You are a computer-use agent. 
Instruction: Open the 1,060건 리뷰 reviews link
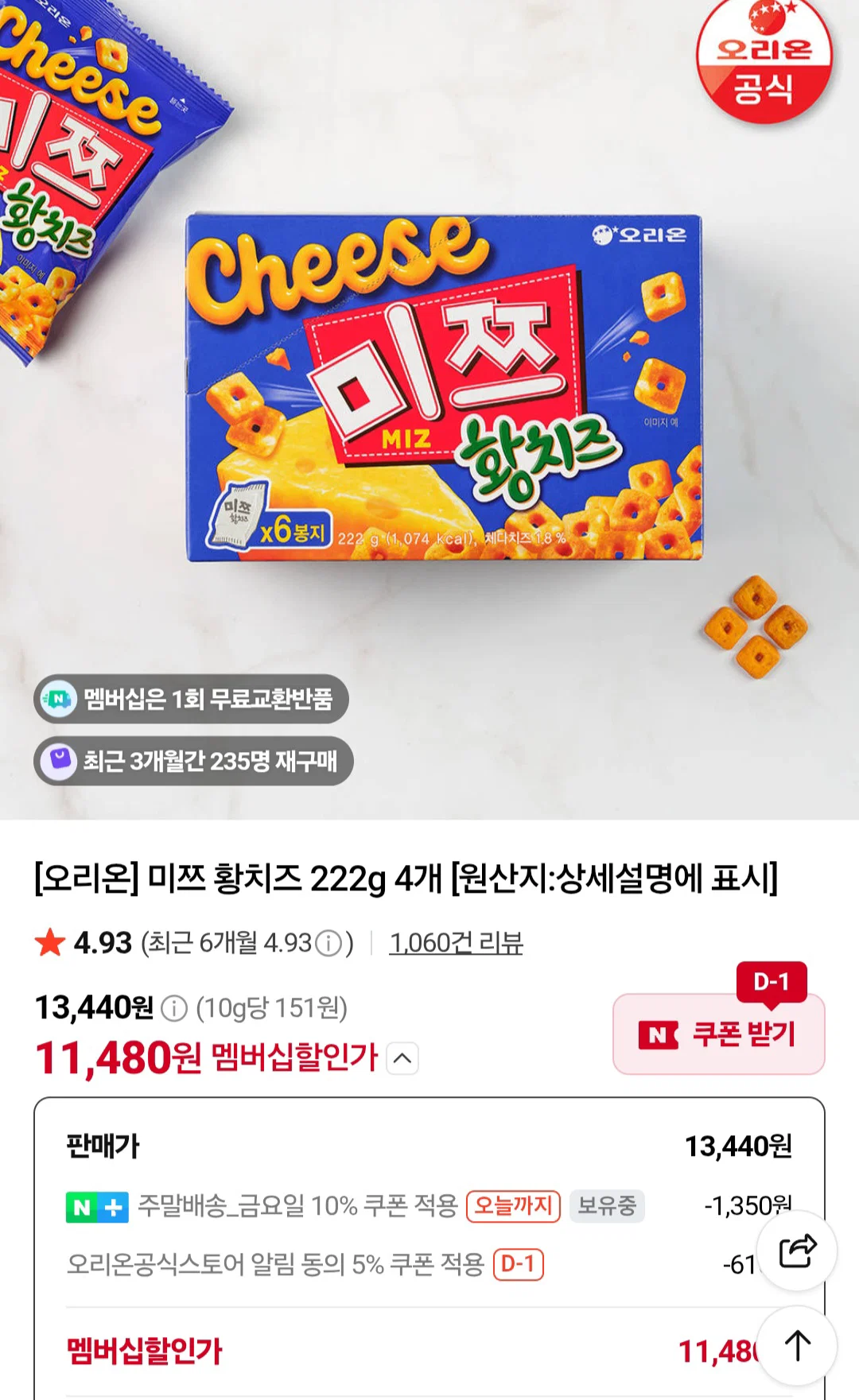(x=456, y=943)
